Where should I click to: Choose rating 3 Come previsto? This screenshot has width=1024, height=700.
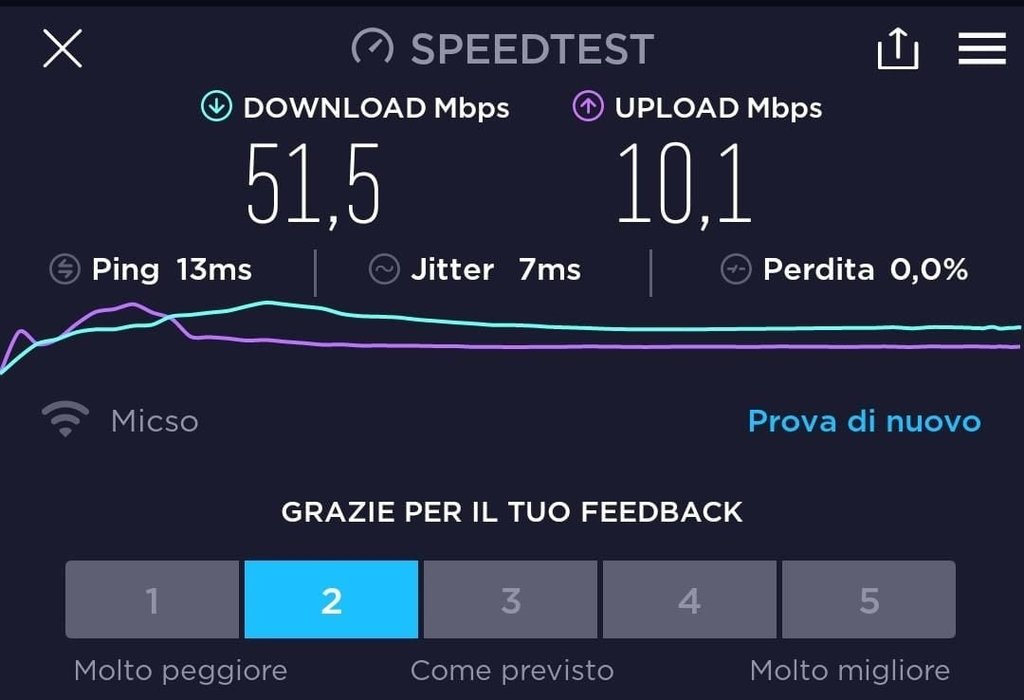click(510, 600)
